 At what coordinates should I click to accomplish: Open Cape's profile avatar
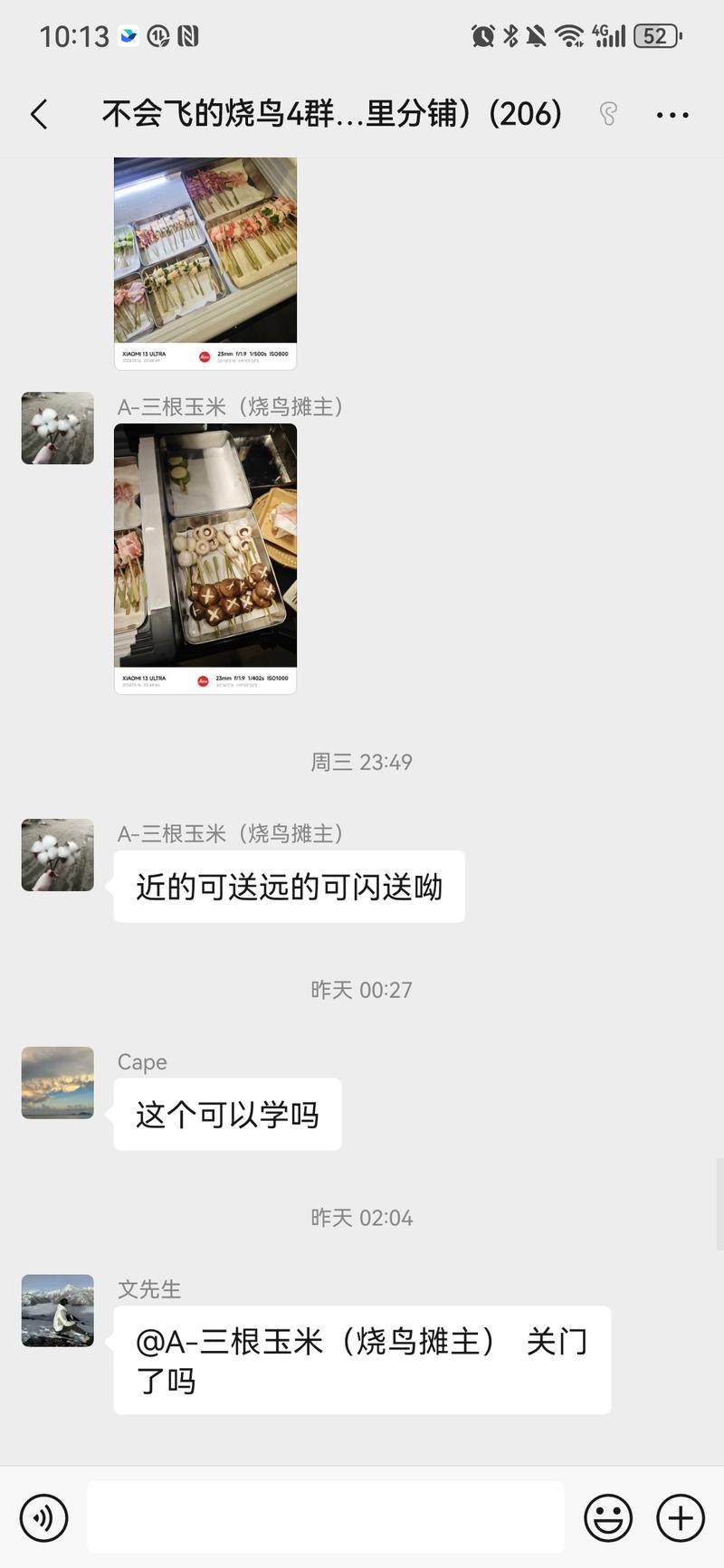(x=58, y=1083)
